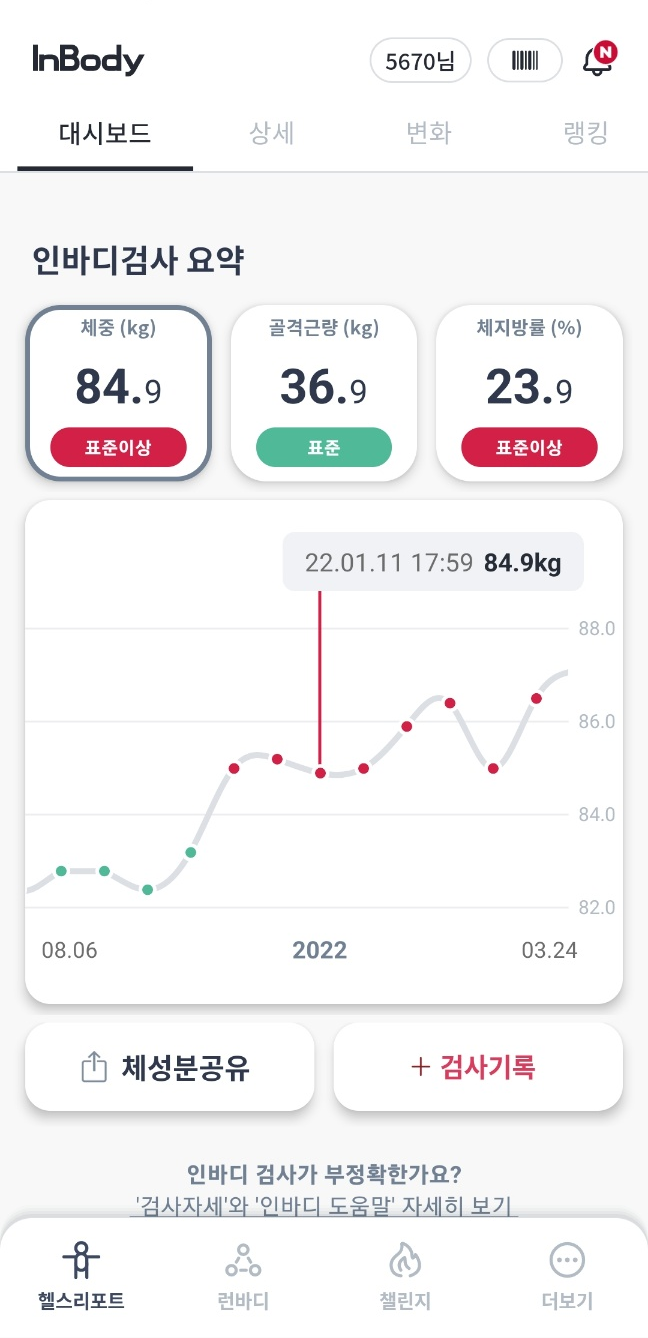Tap the 84.9kg data point on chart
Image resolution: width=648 pixels, height=1338 pixels.
pos(320,773)
